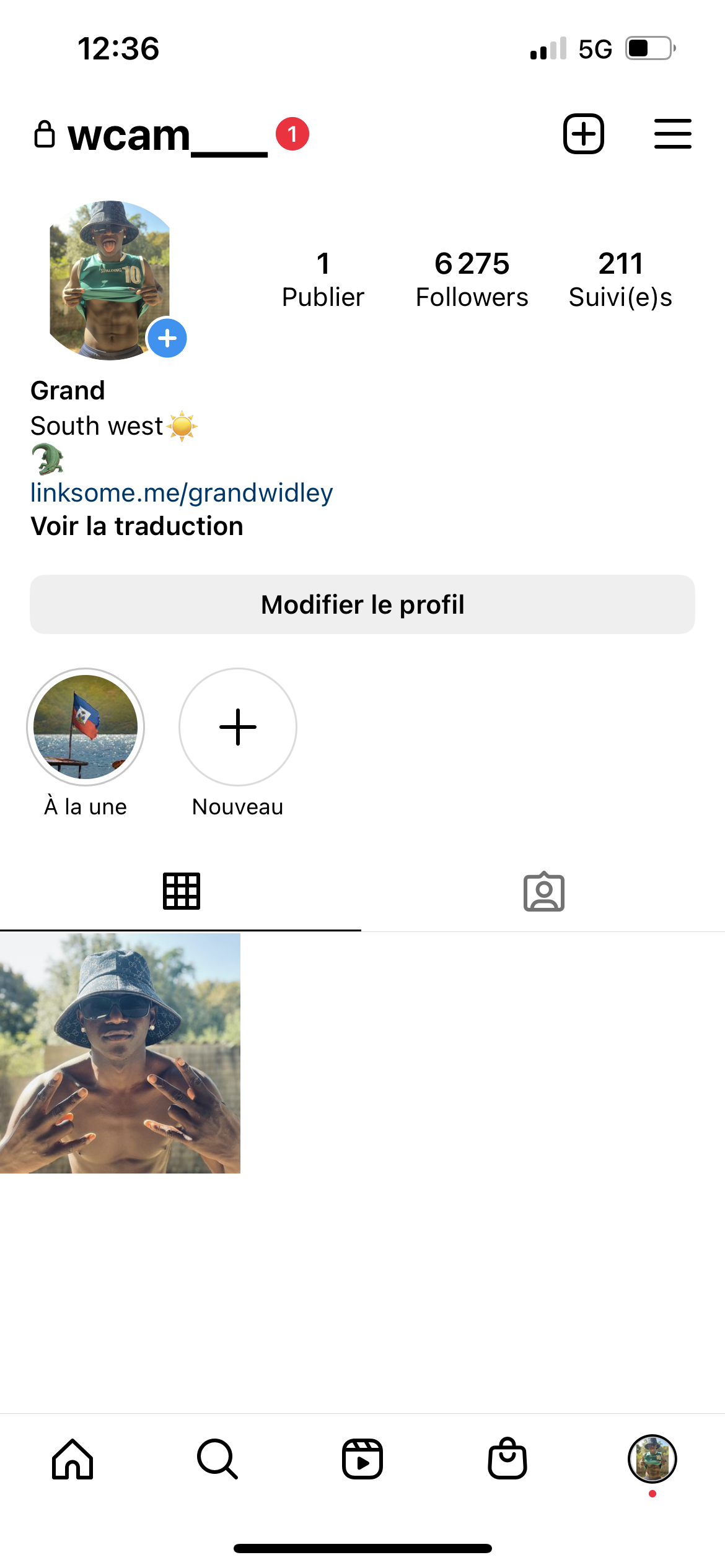Tap Voir la traduction
Image resolution: width=725 pixels, height=1568 pixels.
137,526
